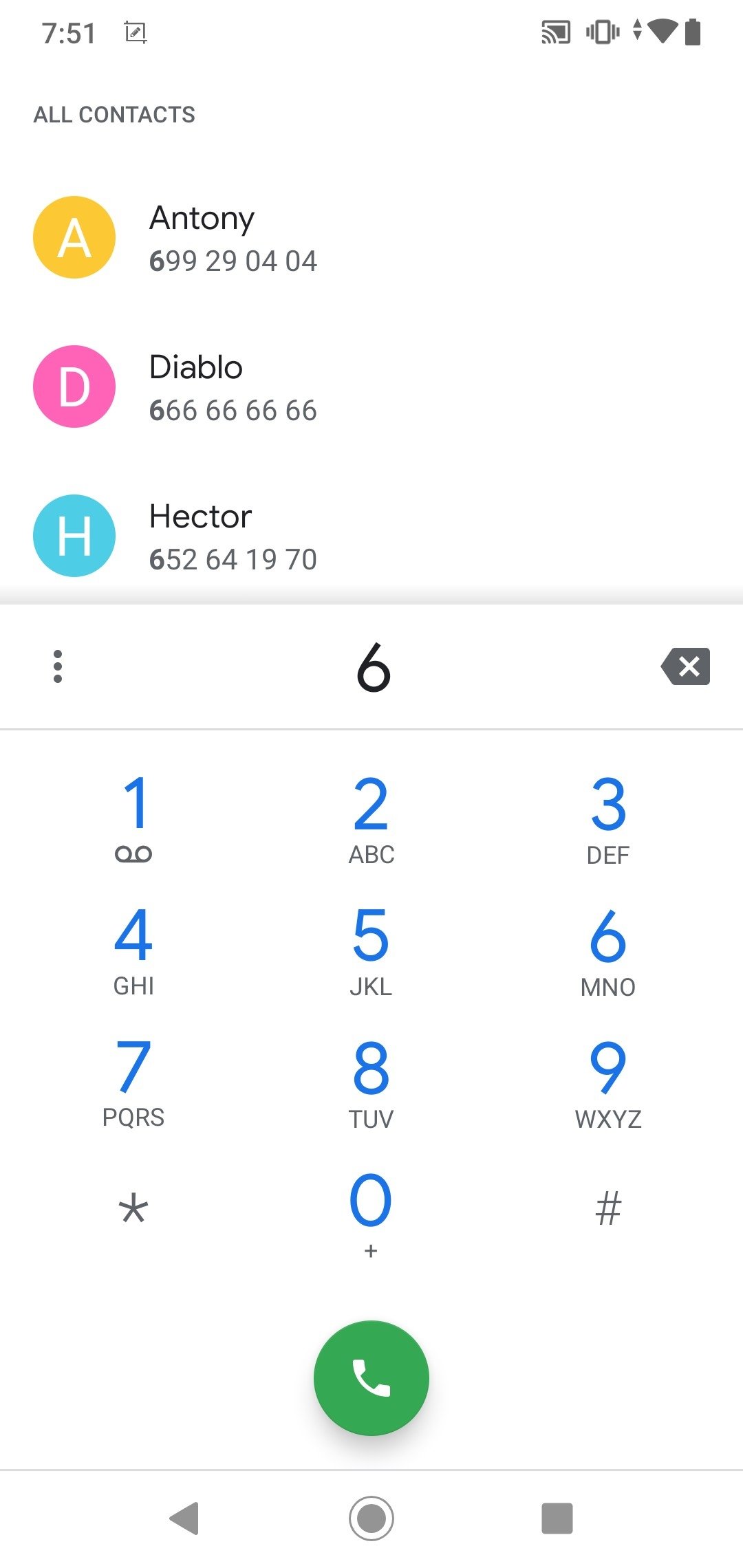The width and height of the screenshot is (743, 1568).
Task: Type digit 4 GHI
Action: click(x=133, y=951)
